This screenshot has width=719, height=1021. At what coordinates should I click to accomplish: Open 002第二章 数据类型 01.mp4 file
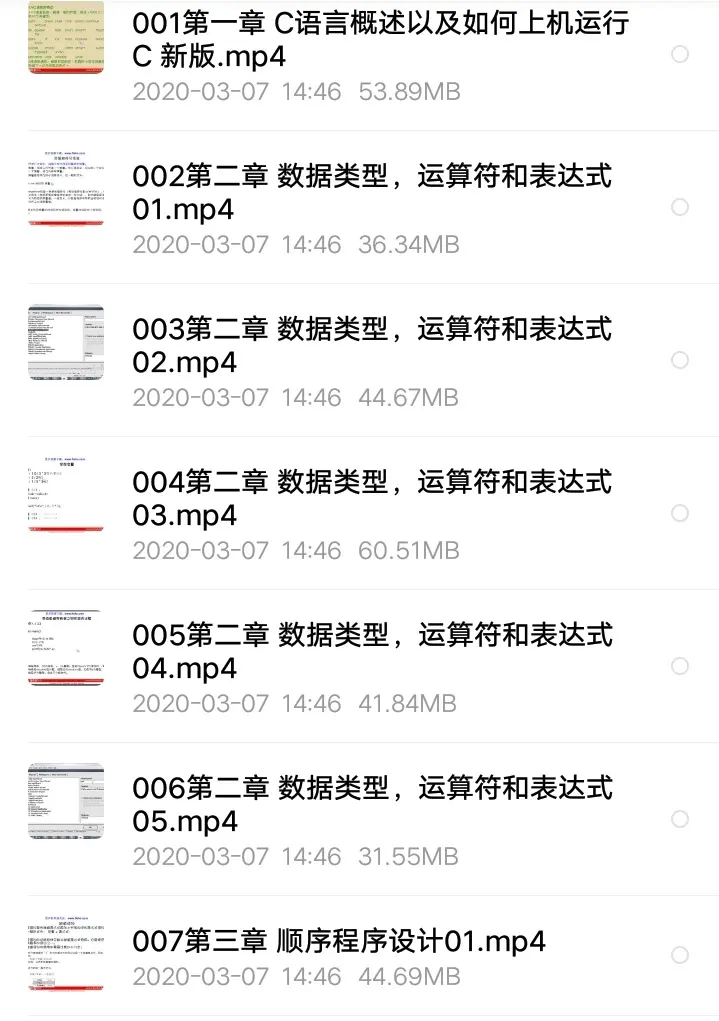tap(370, 193)
